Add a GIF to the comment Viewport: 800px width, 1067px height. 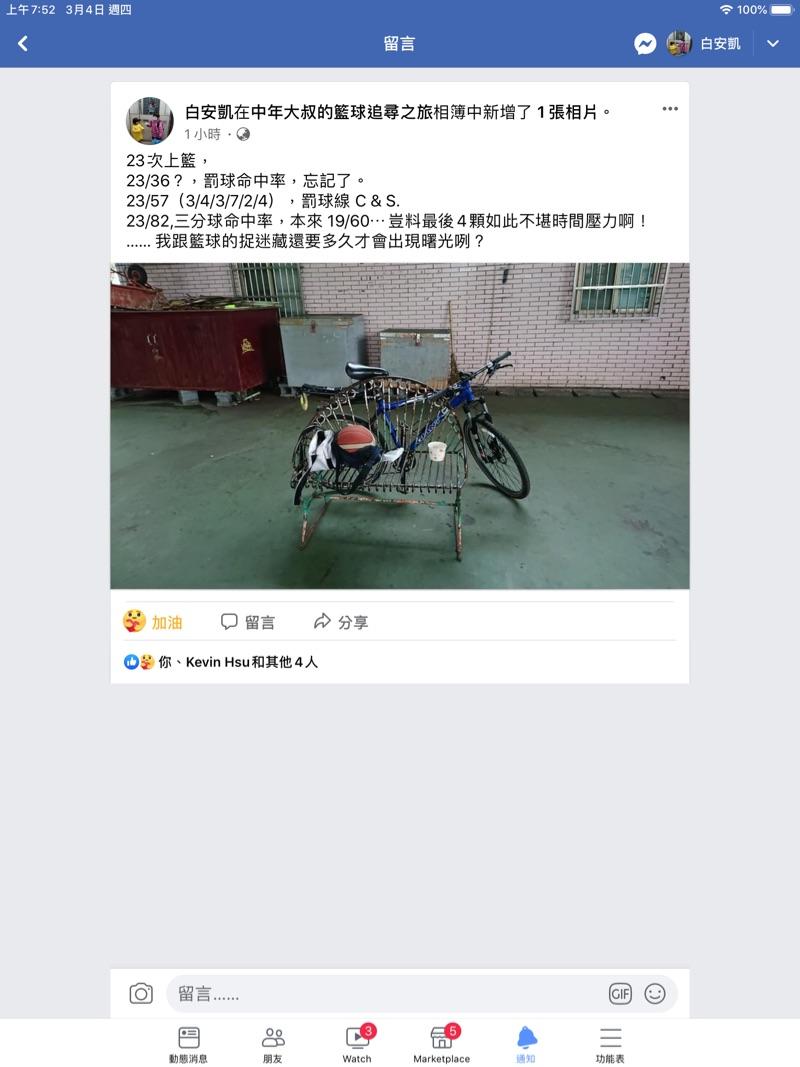point(620,994)
